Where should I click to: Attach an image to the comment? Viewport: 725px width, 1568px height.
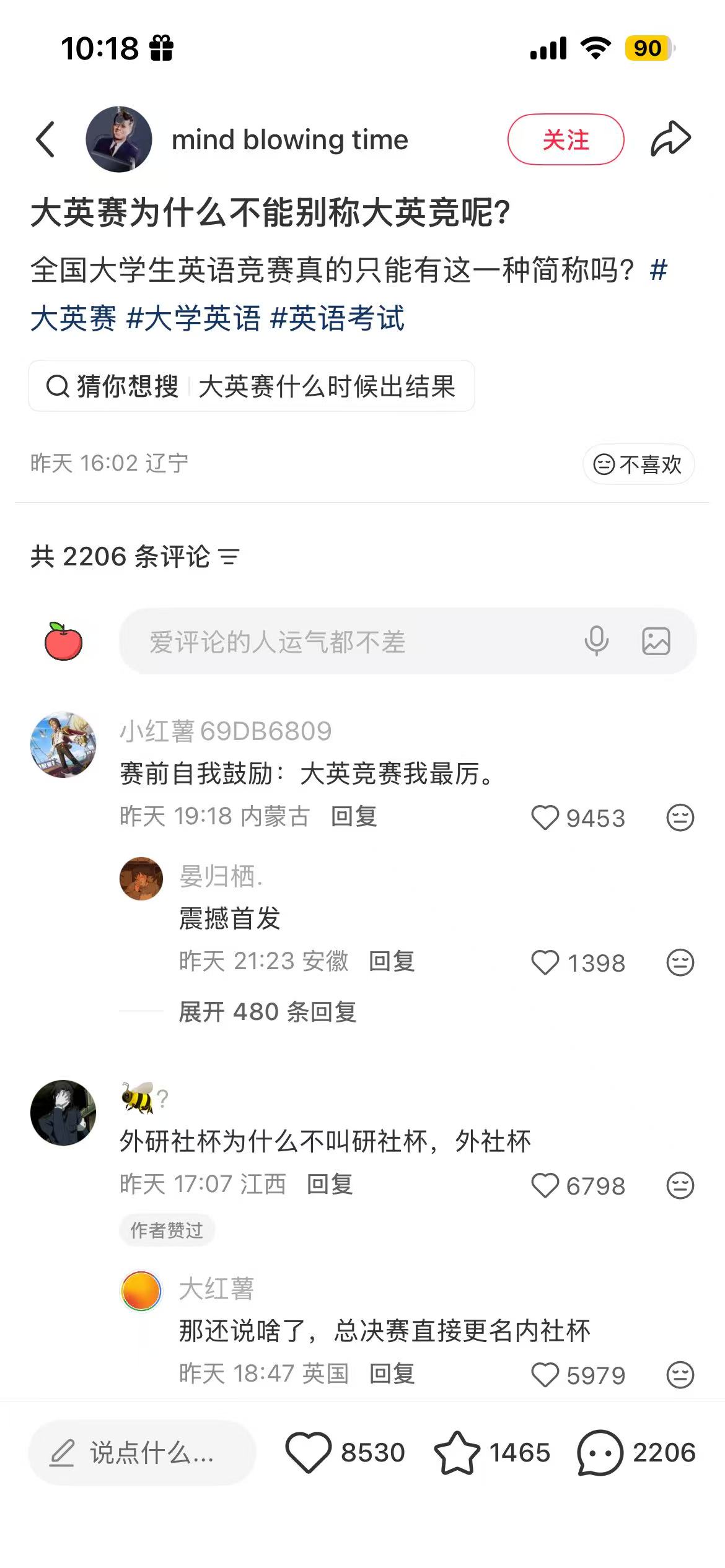click(656, 642)
